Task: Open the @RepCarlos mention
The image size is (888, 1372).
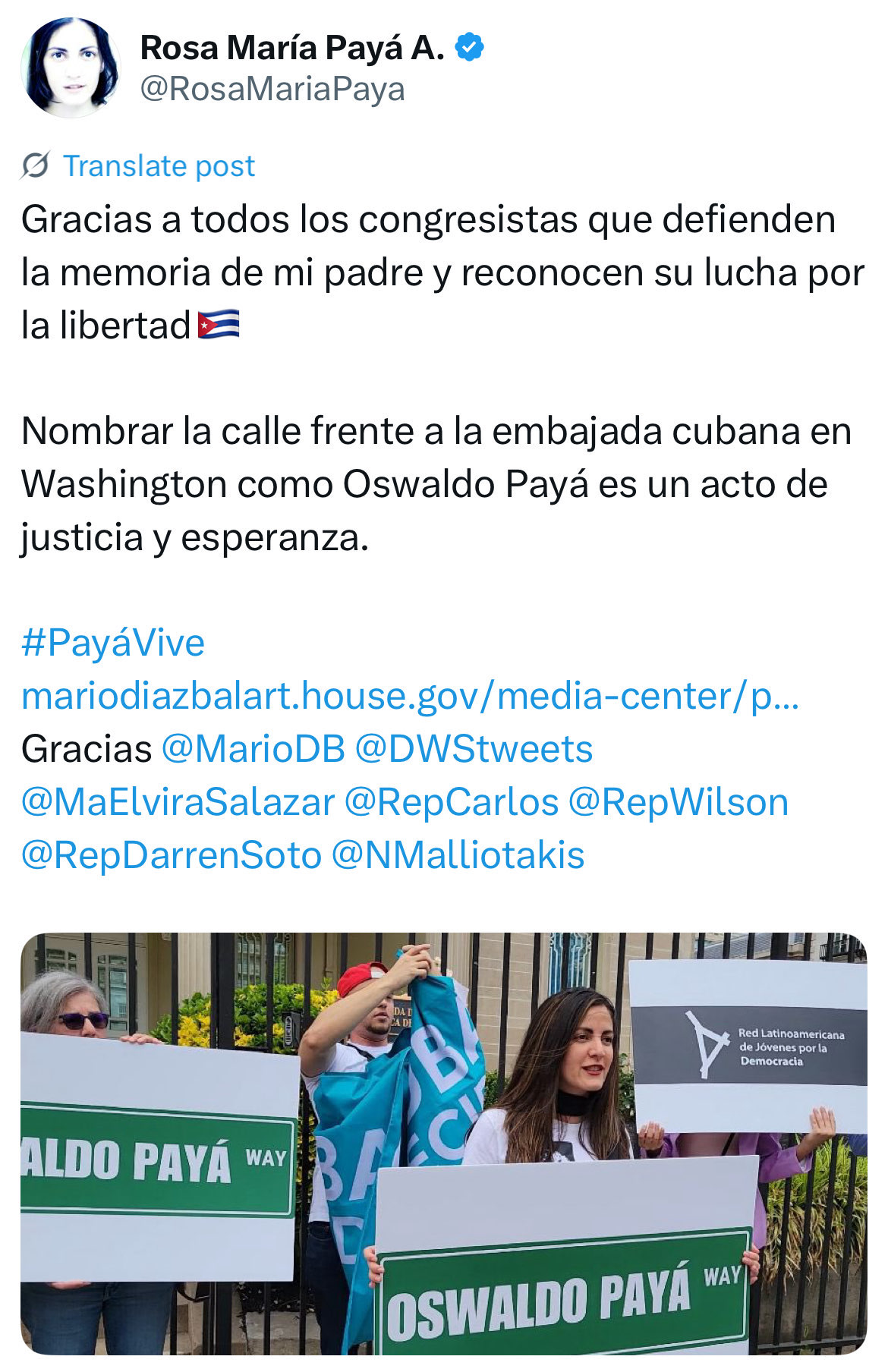Action: [x=452, y=802]
